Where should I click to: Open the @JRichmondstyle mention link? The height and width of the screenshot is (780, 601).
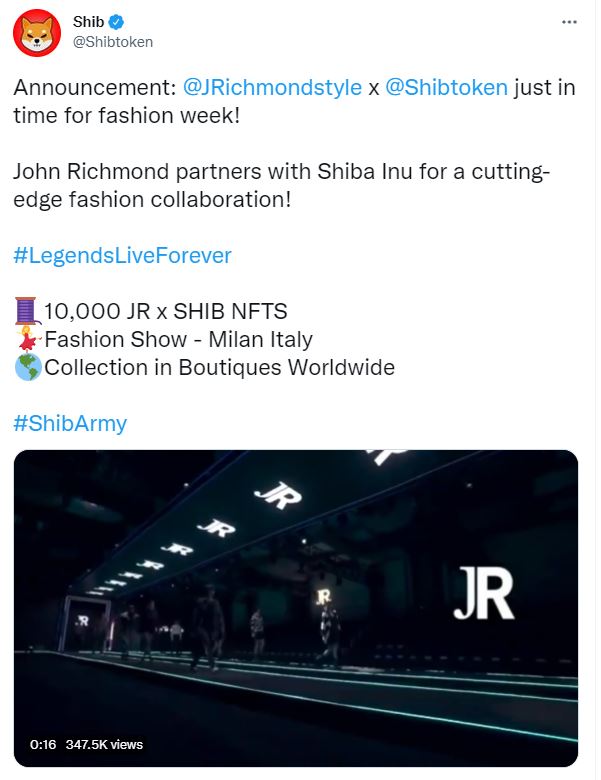point(273,87)
